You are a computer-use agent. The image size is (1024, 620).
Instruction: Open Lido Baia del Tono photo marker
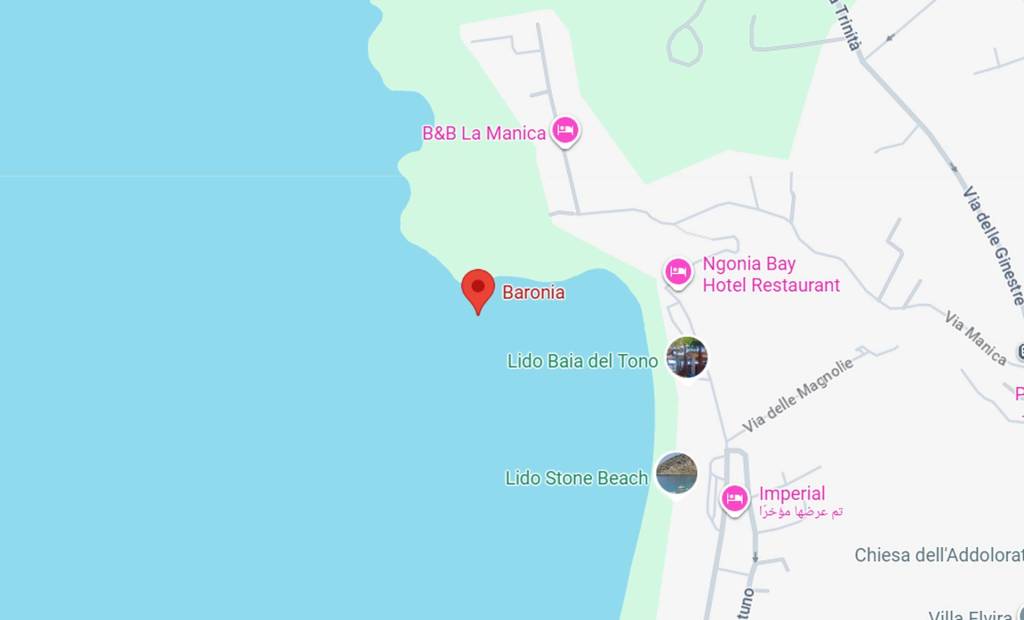point(687,358)
